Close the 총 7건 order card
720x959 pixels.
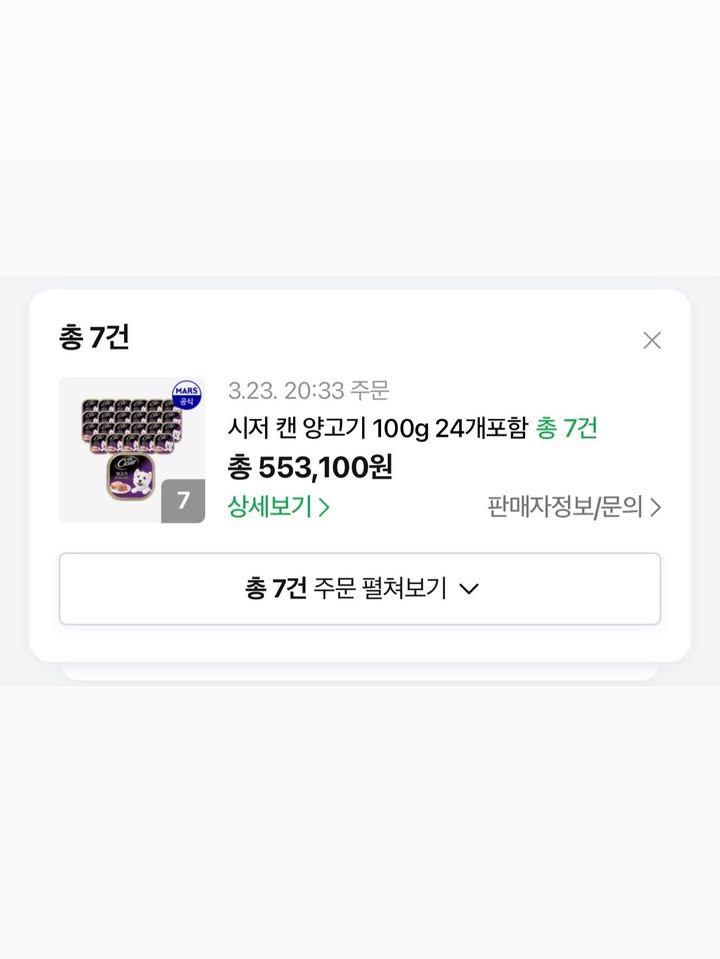coord(652,341)
